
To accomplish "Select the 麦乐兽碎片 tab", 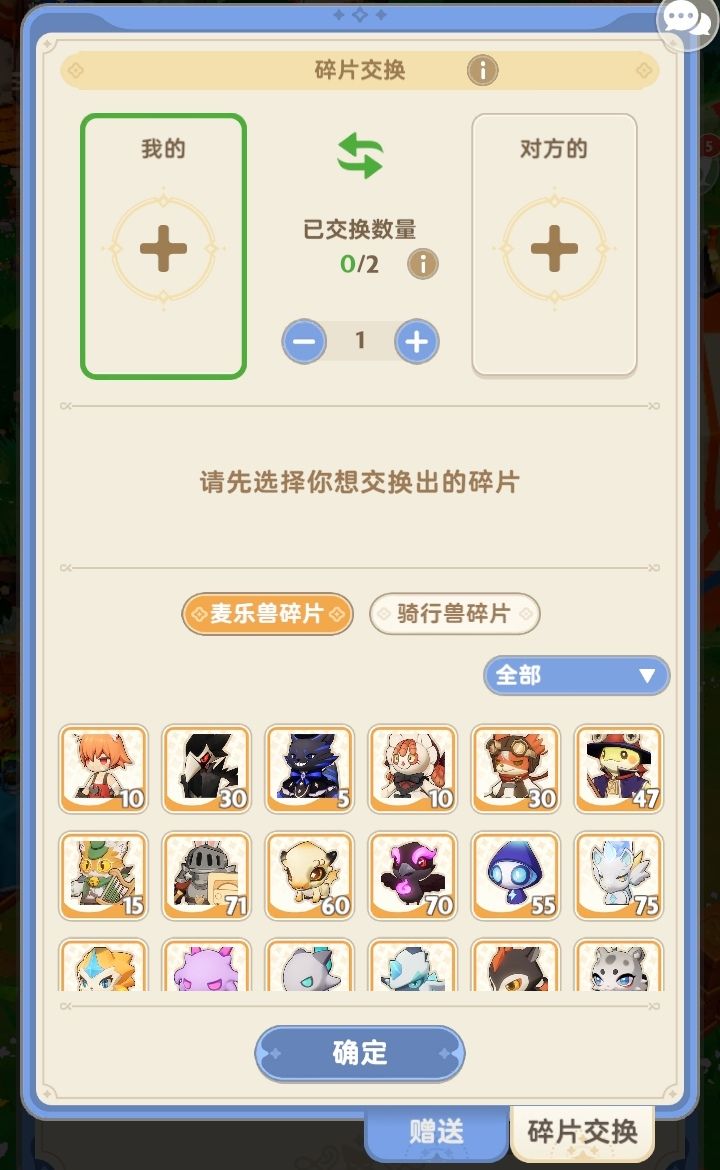I will [267, 614].
